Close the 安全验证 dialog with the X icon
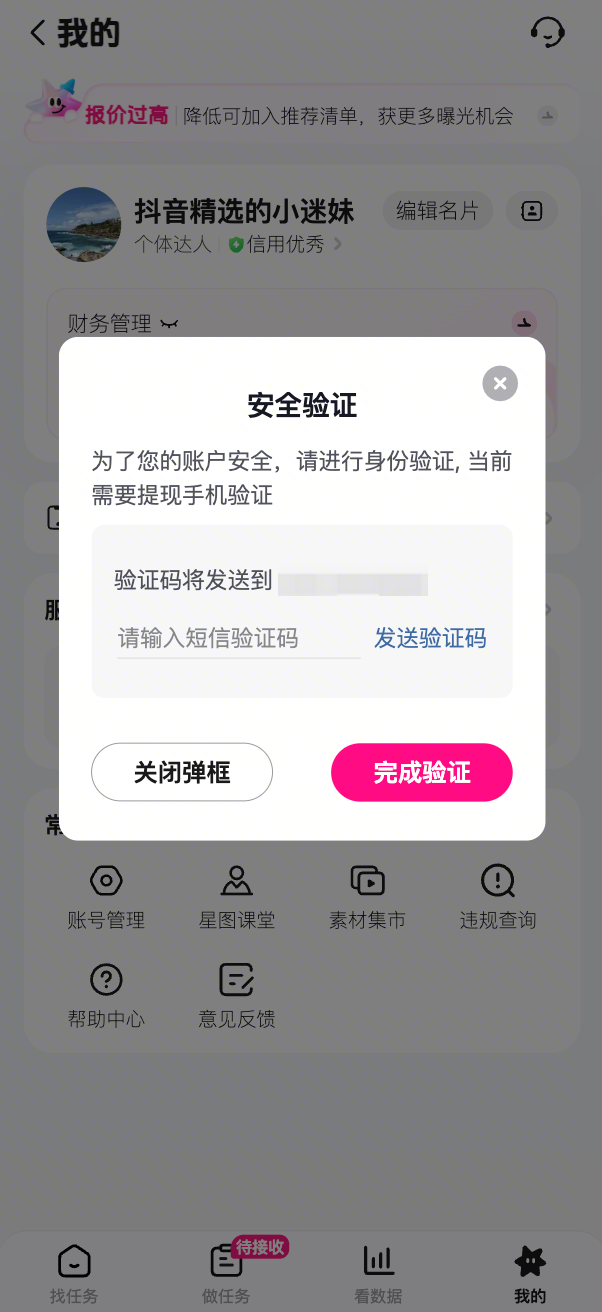 click(x=500, y=383)
